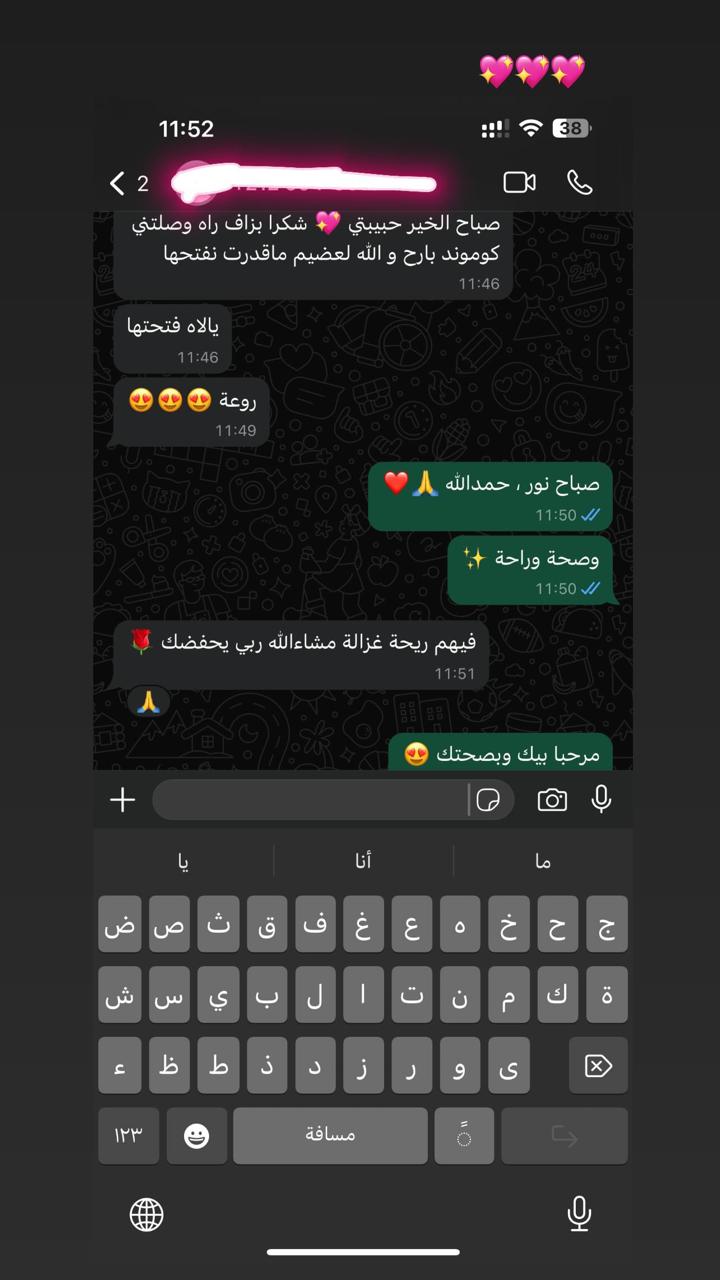This screenshot has width=720, height=1280.
Task: Start keyboard dictation with the bottom microphone
Action: point(579,1214)
